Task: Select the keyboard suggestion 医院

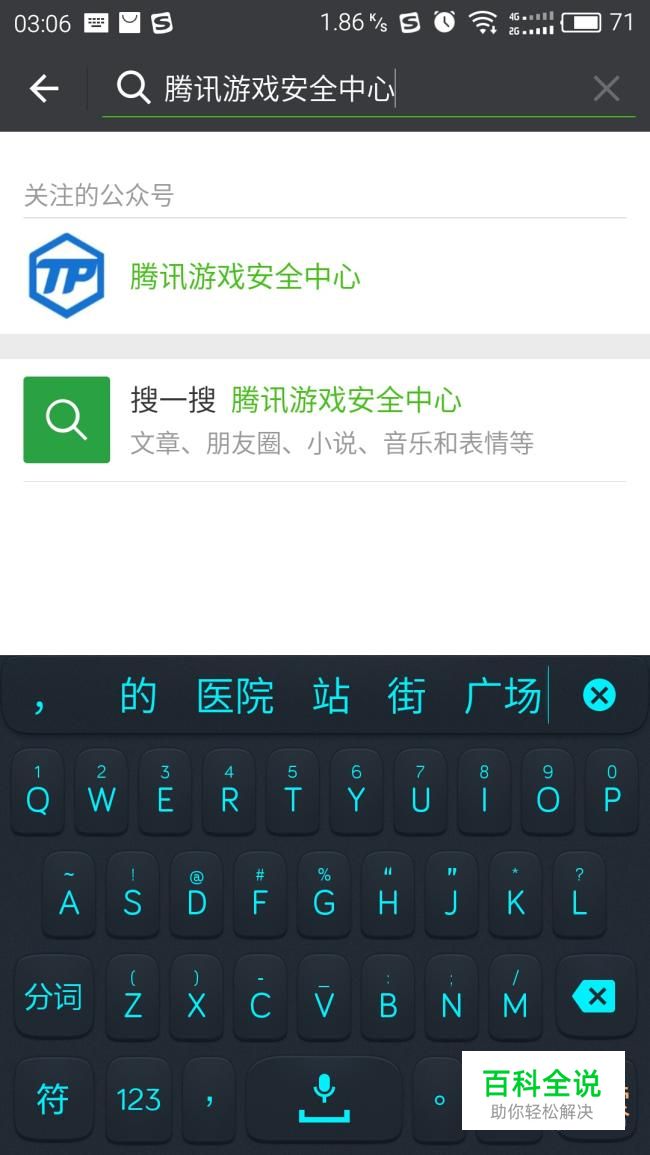Action: 235,696
